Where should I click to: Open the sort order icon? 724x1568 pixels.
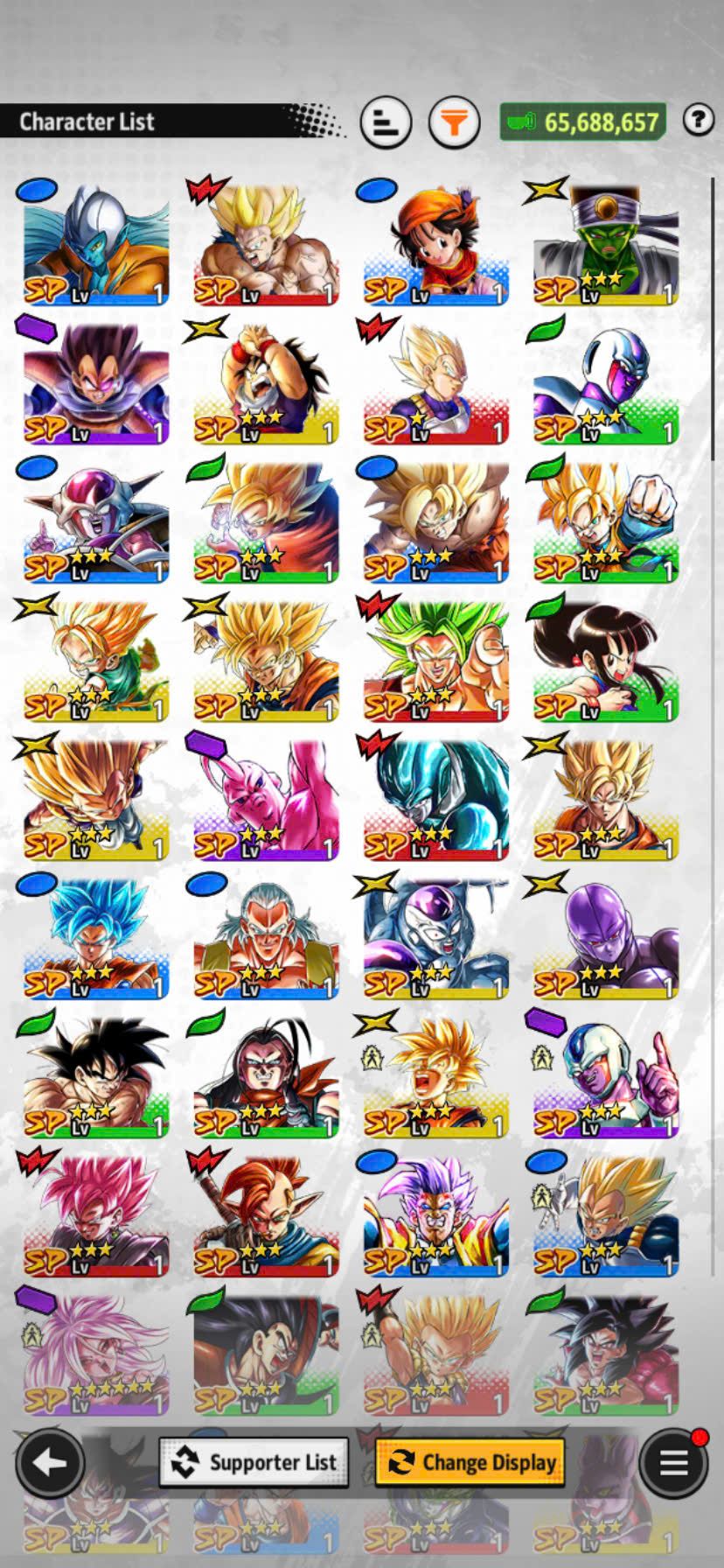click(386, 122)
